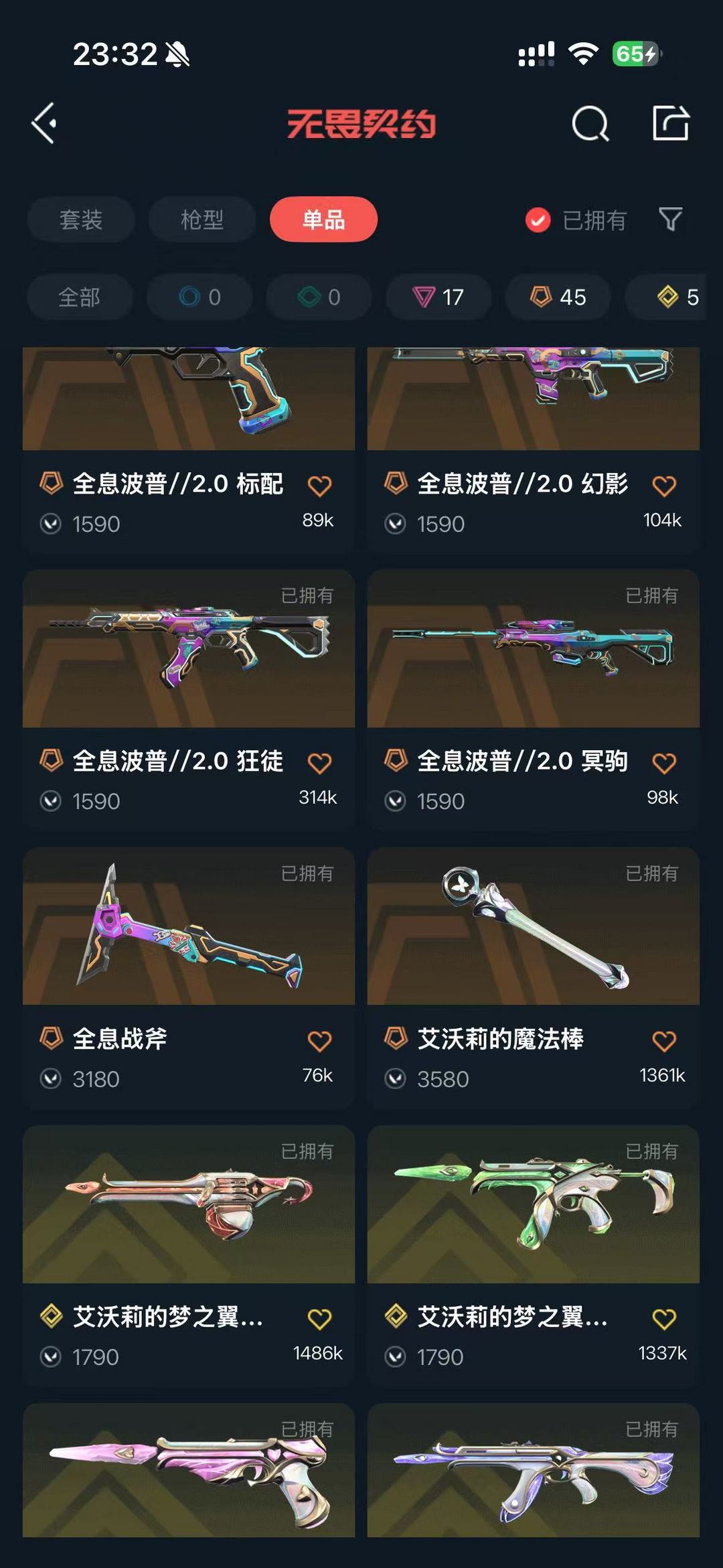
Task: Tap the share icon in the header
Action: 671,123
